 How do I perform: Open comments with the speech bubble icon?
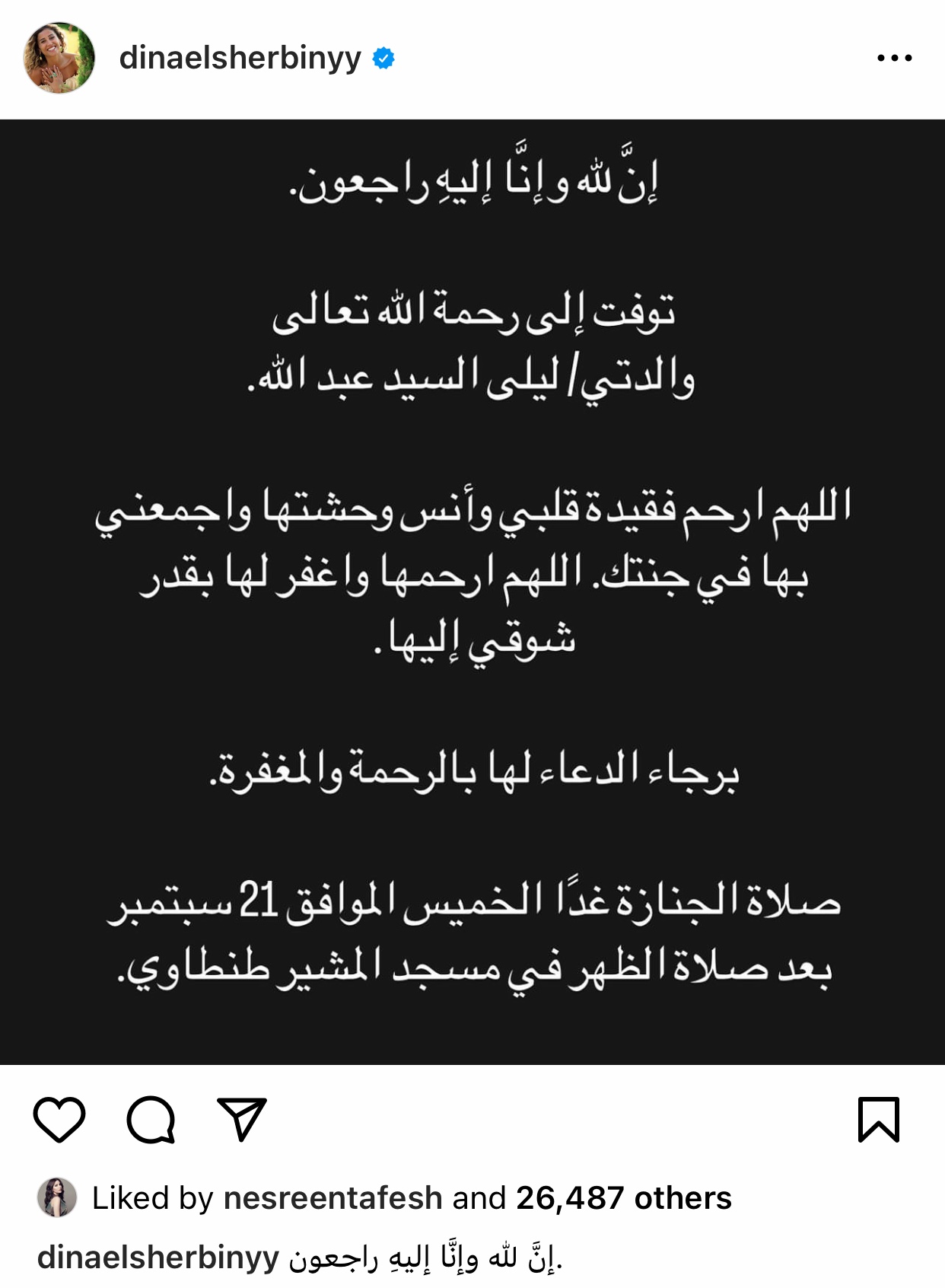click(151, 1119)
